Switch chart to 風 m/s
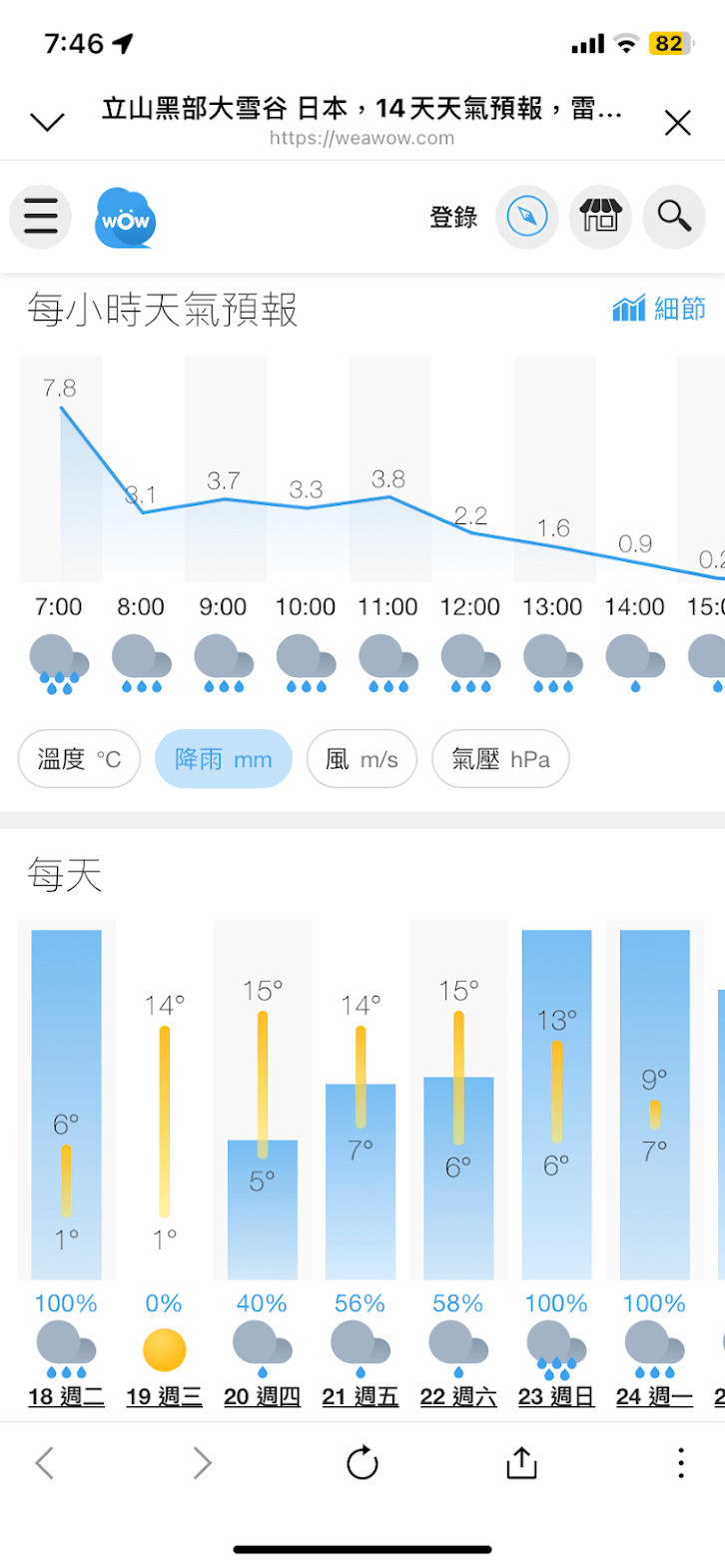This screenshot has height=1568, width=725. point(362,759)
